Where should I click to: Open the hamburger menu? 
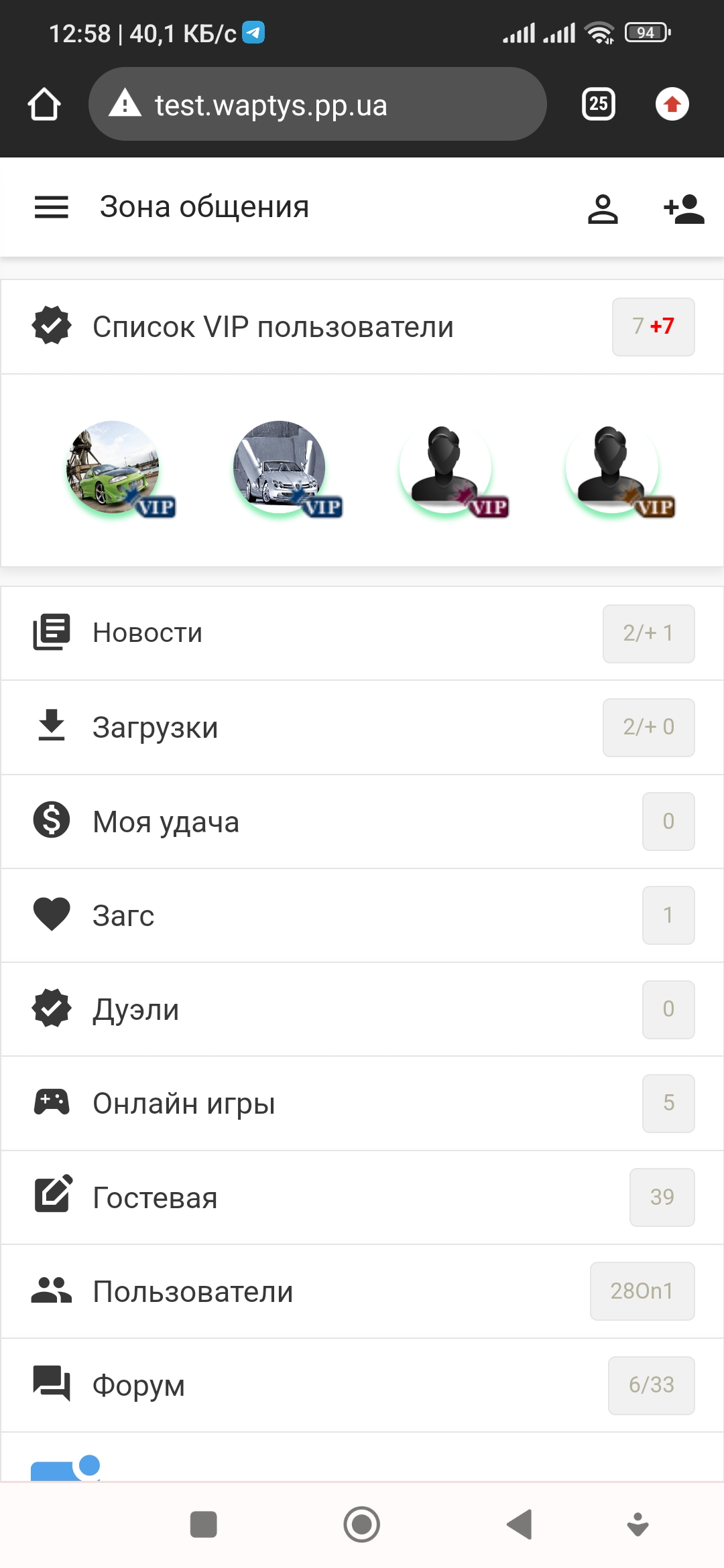(52, 207)
